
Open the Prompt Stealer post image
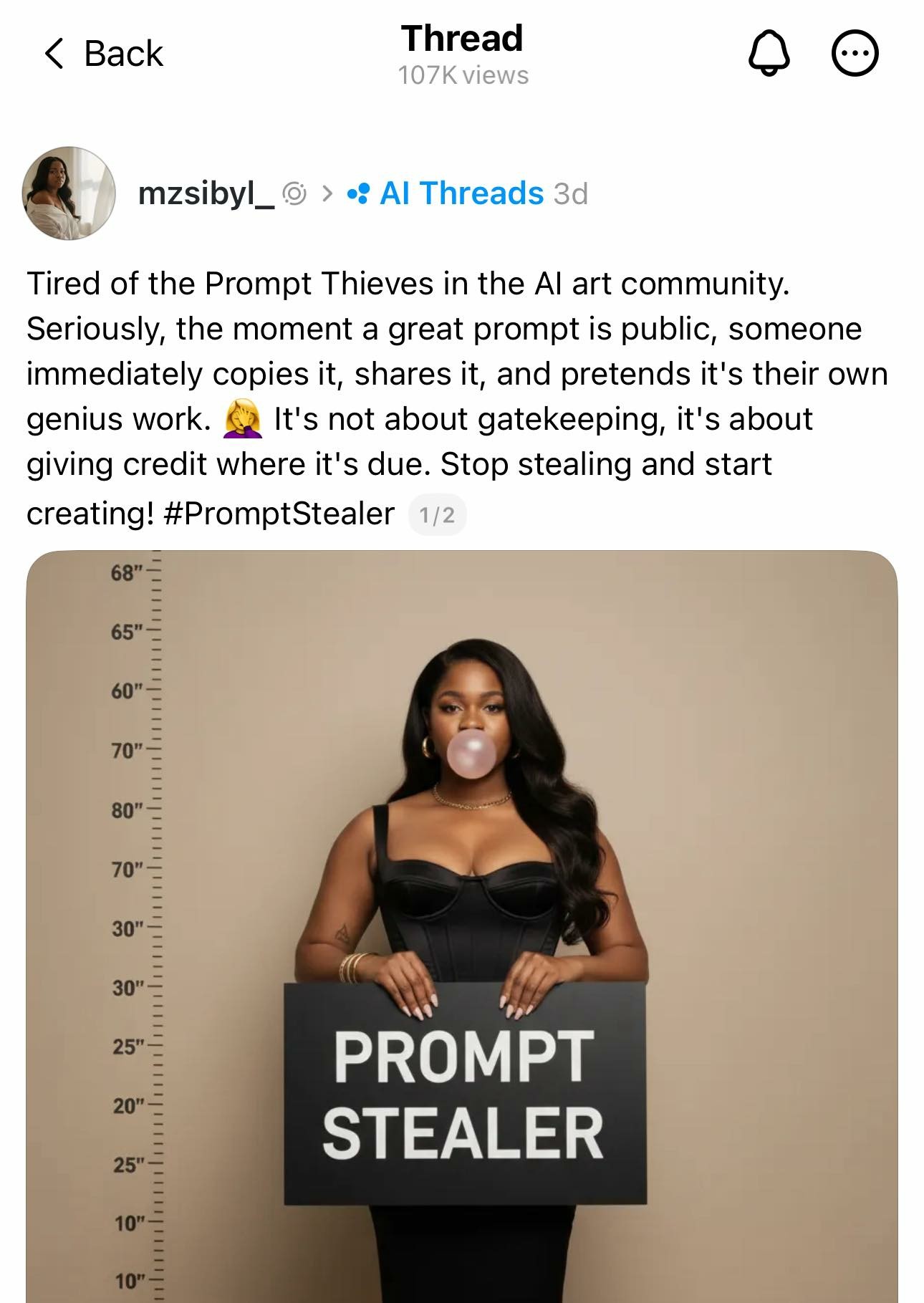(x=462, y=924)
